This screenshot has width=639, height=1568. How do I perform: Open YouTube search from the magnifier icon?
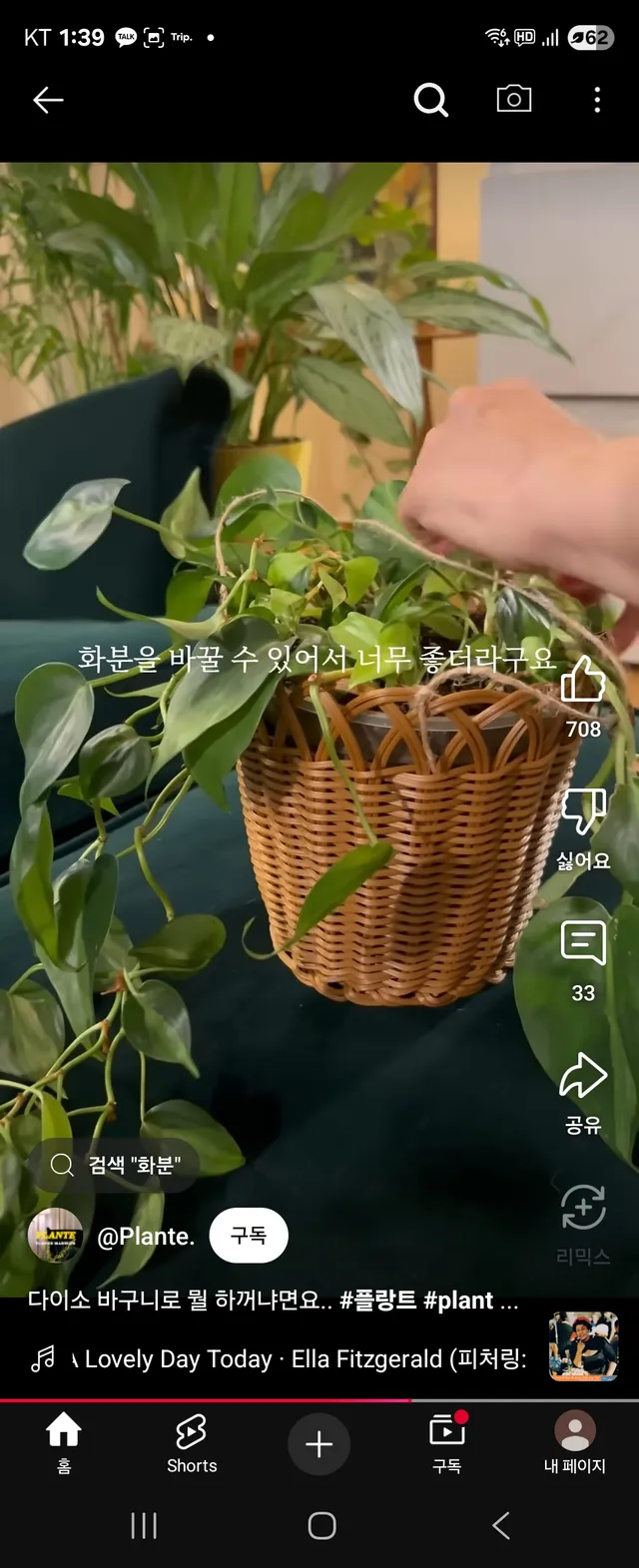pos(430,100)
